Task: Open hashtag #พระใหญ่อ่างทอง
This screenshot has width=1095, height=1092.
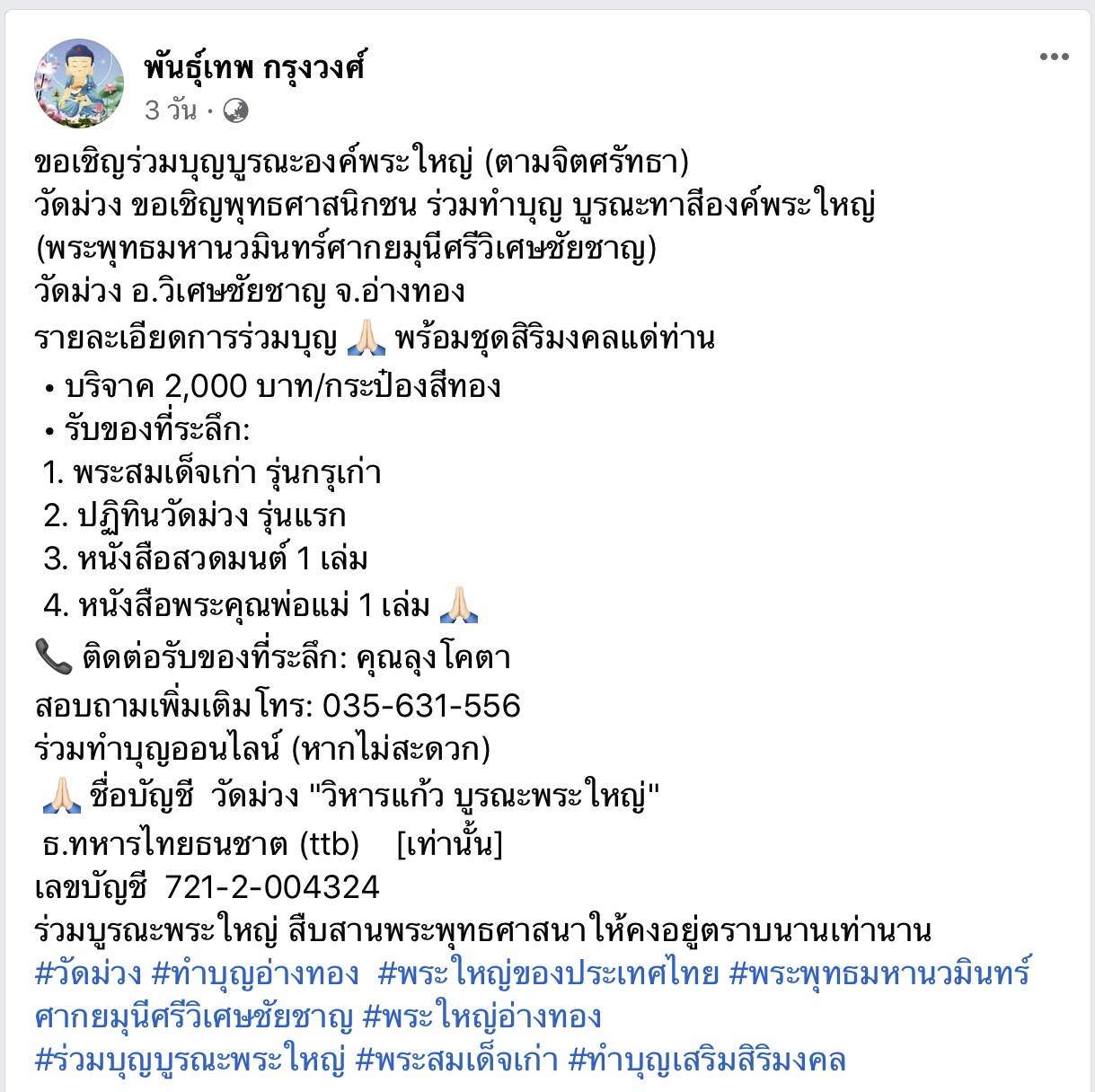Action: coord(481,1017)
